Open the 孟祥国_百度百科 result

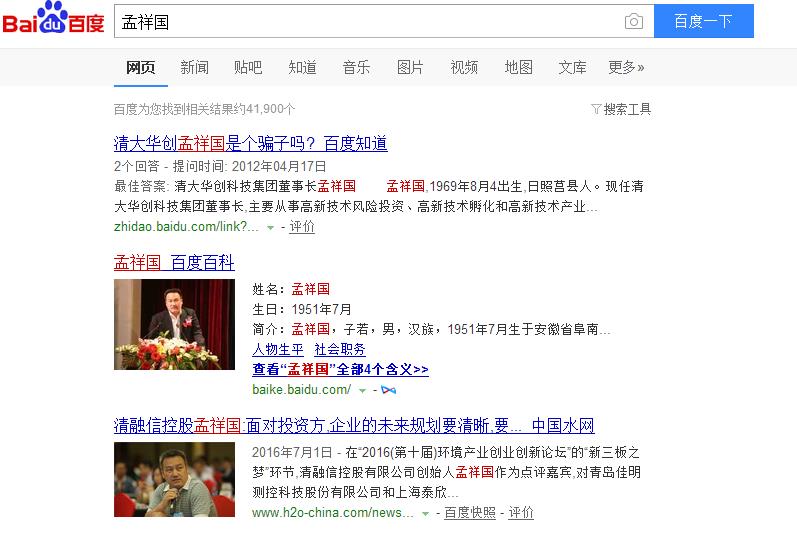(x=174, y=263)
